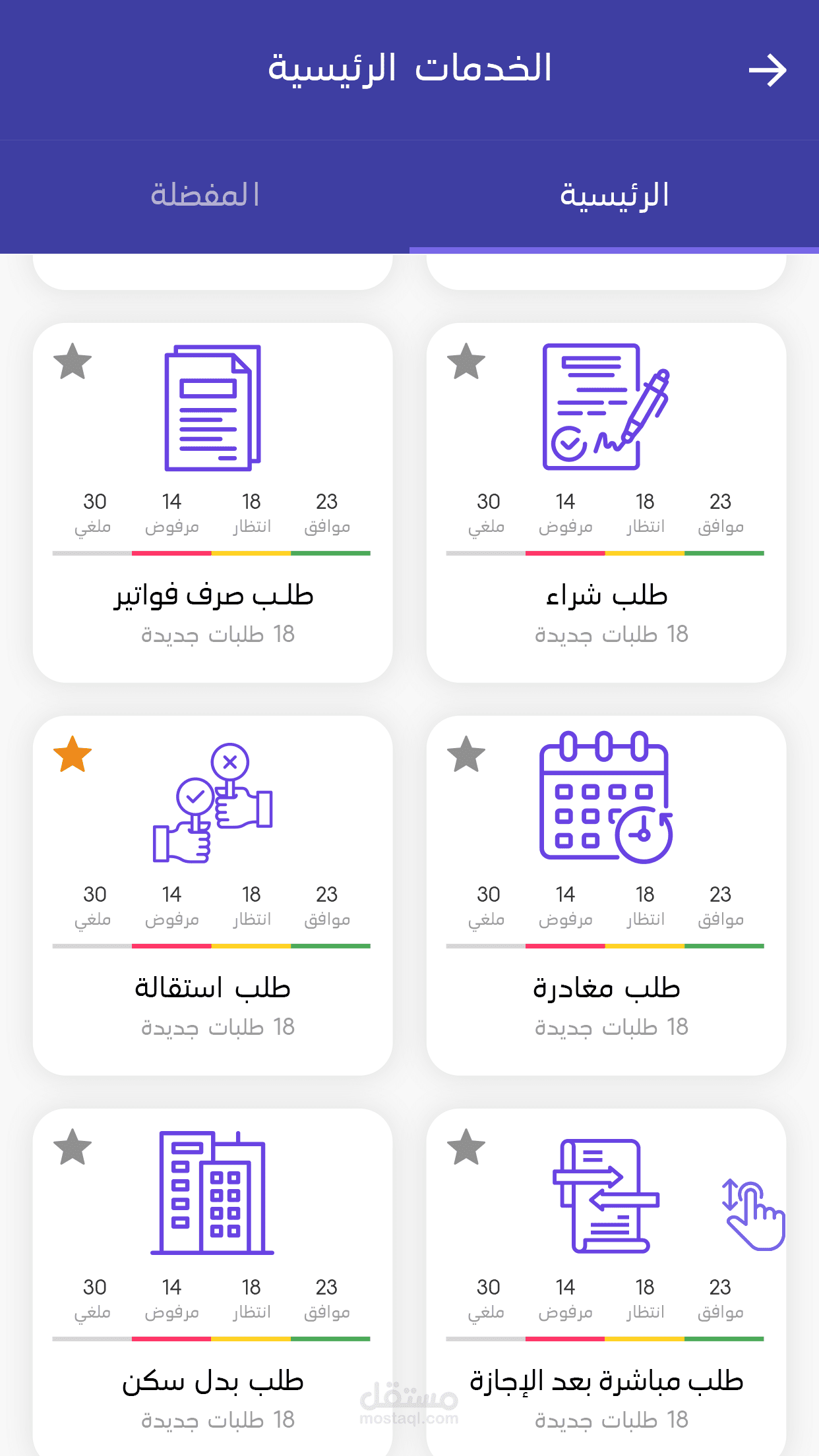Mark طلب بدل سكن as favorite
The image size is (819, 1456).
coord(73,1148)
